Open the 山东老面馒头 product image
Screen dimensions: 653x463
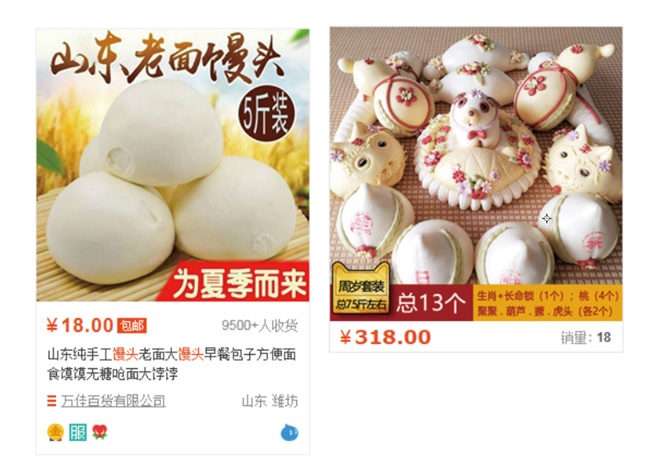pyautogui.click(x=172, y=165)
